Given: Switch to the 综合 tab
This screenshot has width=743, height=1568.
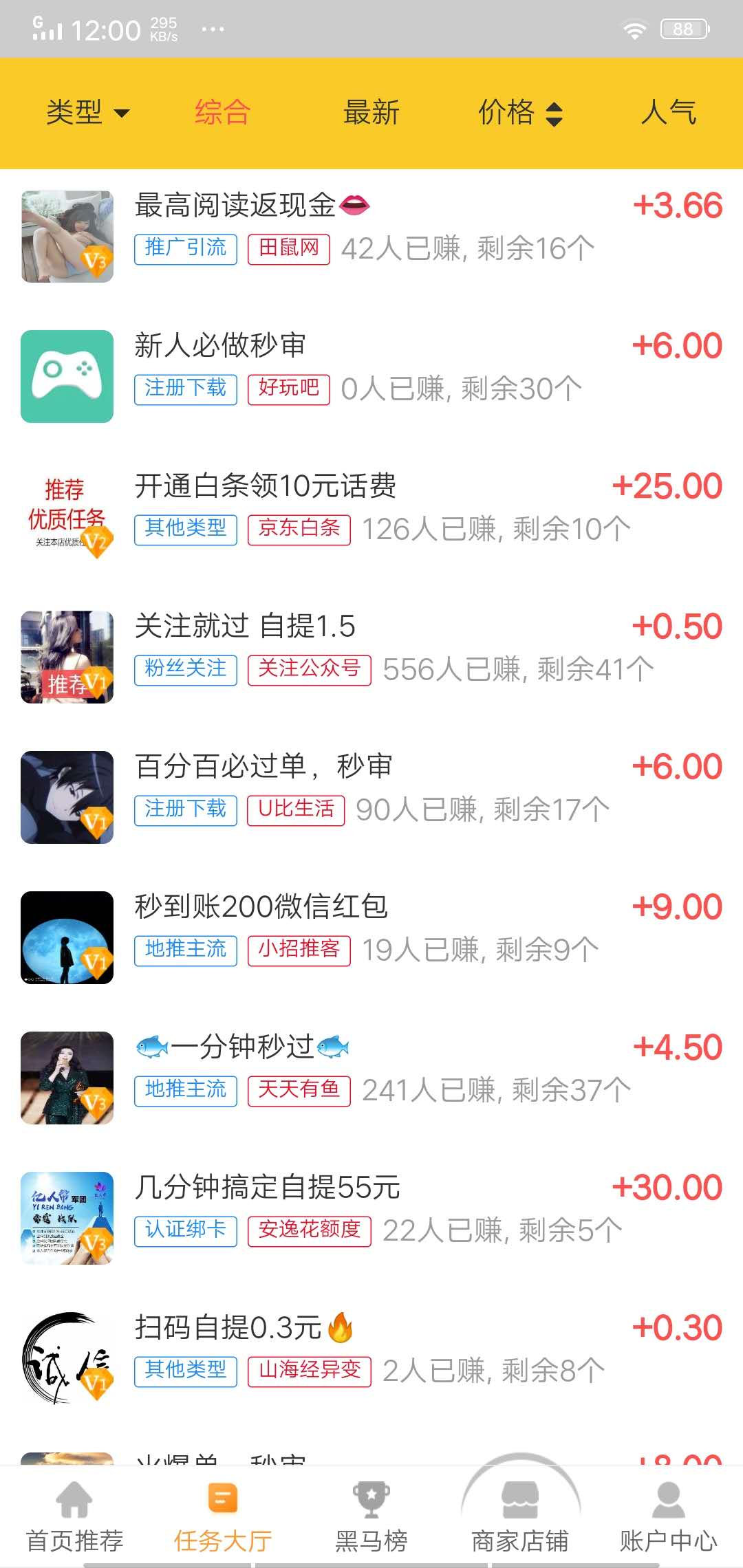Looking at the screenshot, I should coord(223,112).
